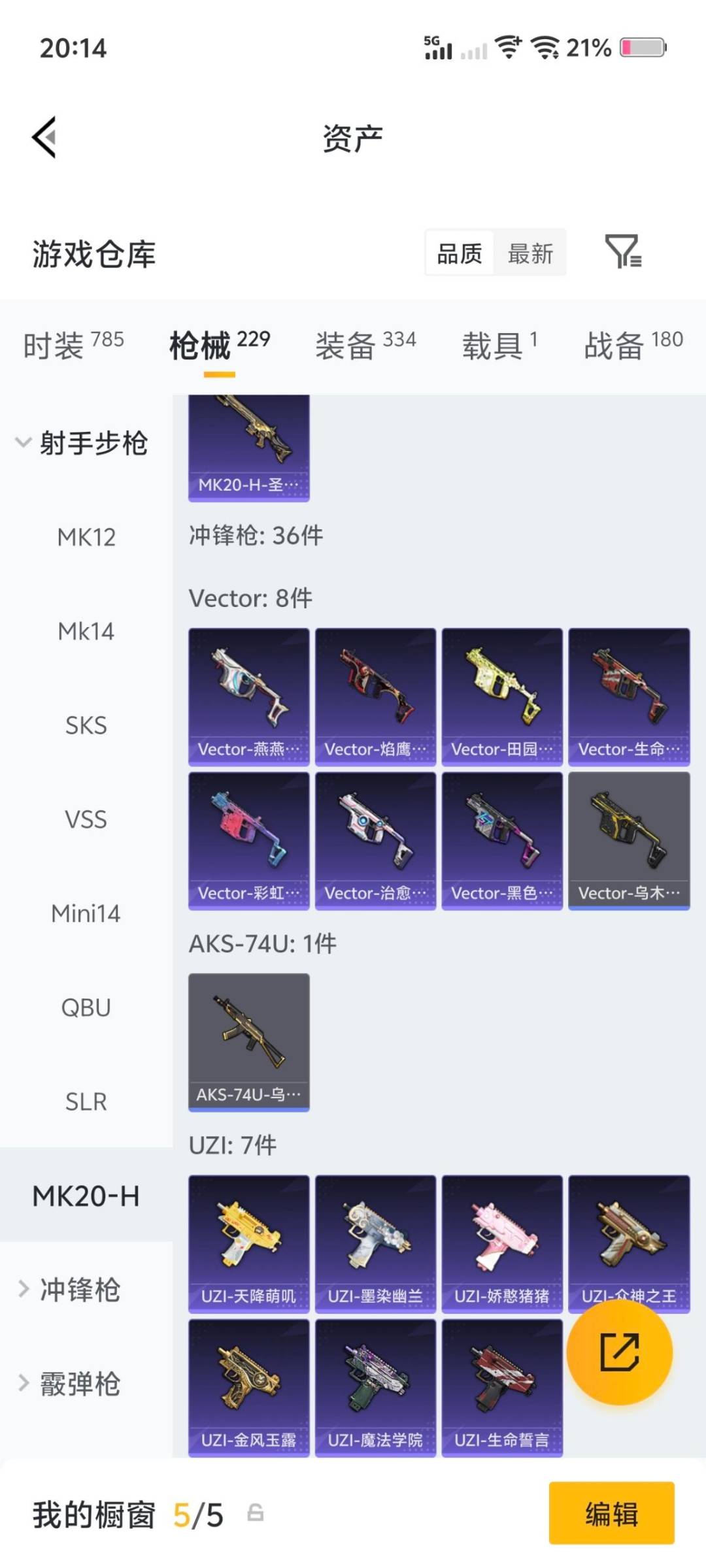Screen dimensions: 706x1568
Task: Collapse the 射手步枪 category
Action: (82, 444)
